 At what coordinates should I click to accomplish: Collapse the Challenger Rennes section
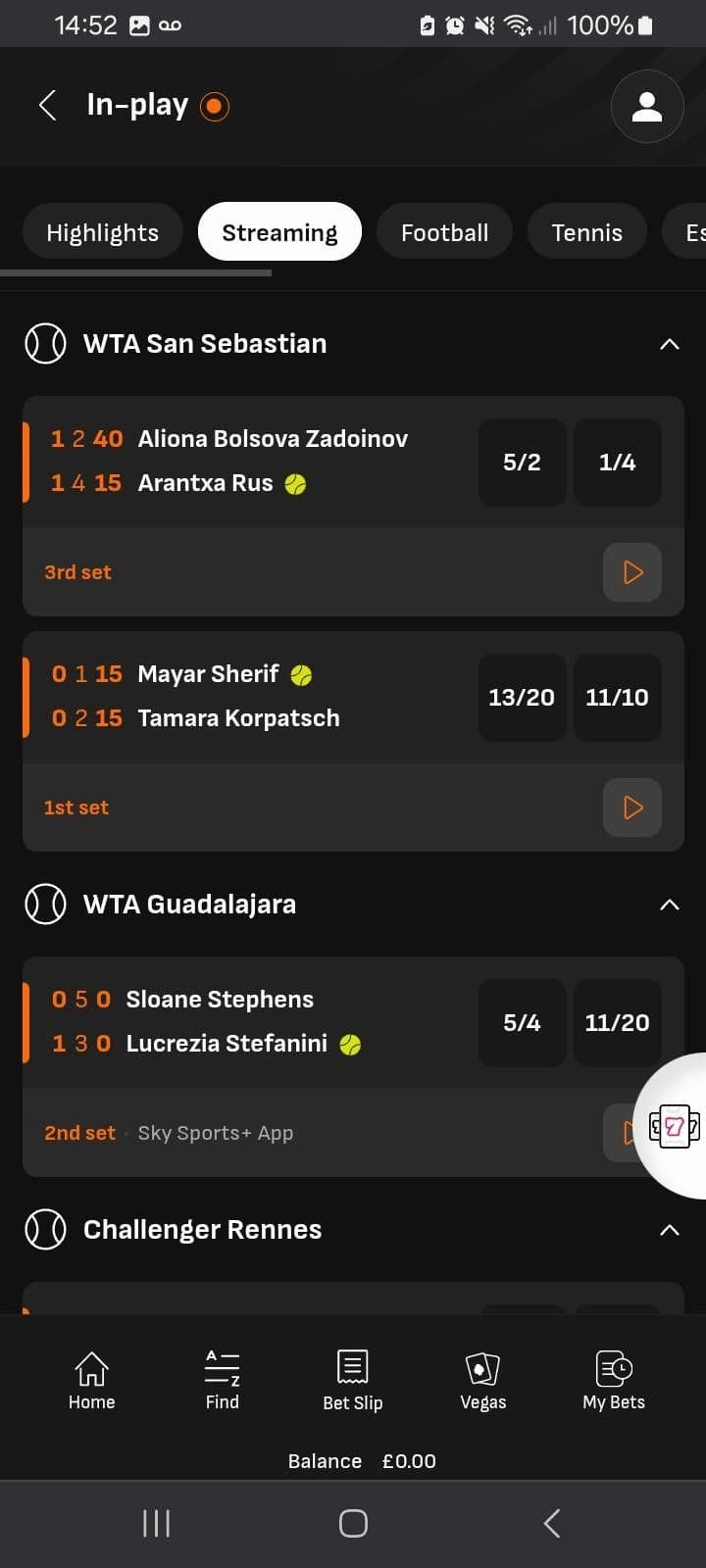(x=669, y=1230)
